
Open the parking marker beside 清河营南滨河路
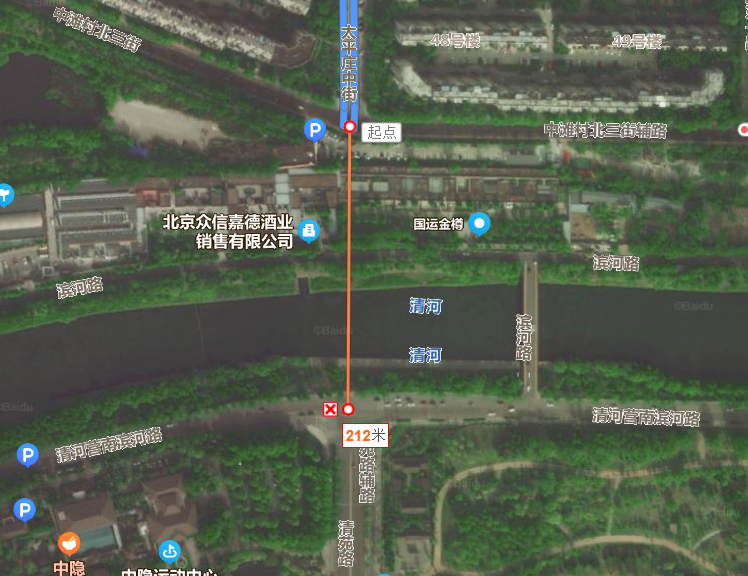tap(28, 457)
